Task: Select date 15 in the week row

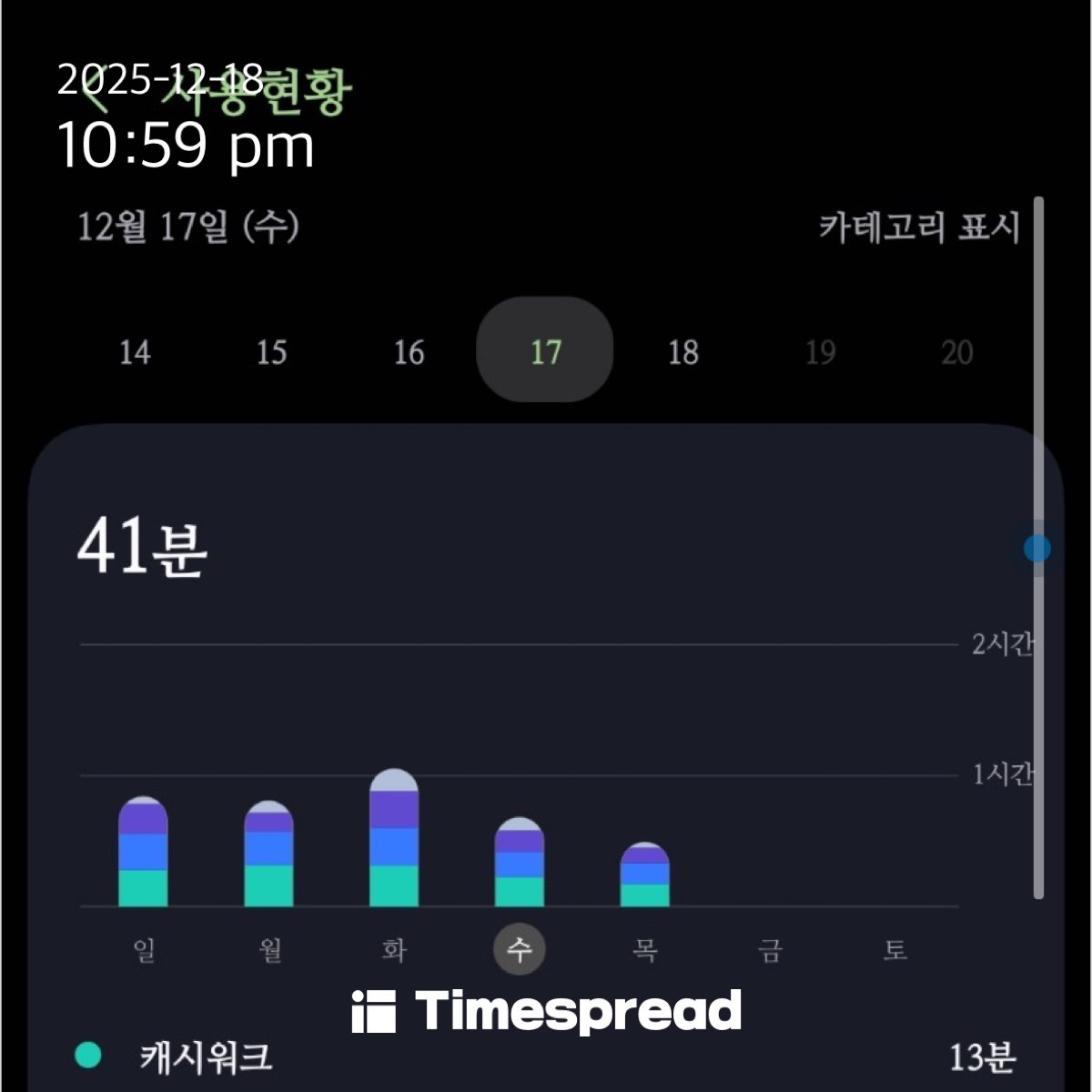Action: (x=271, y=352)
